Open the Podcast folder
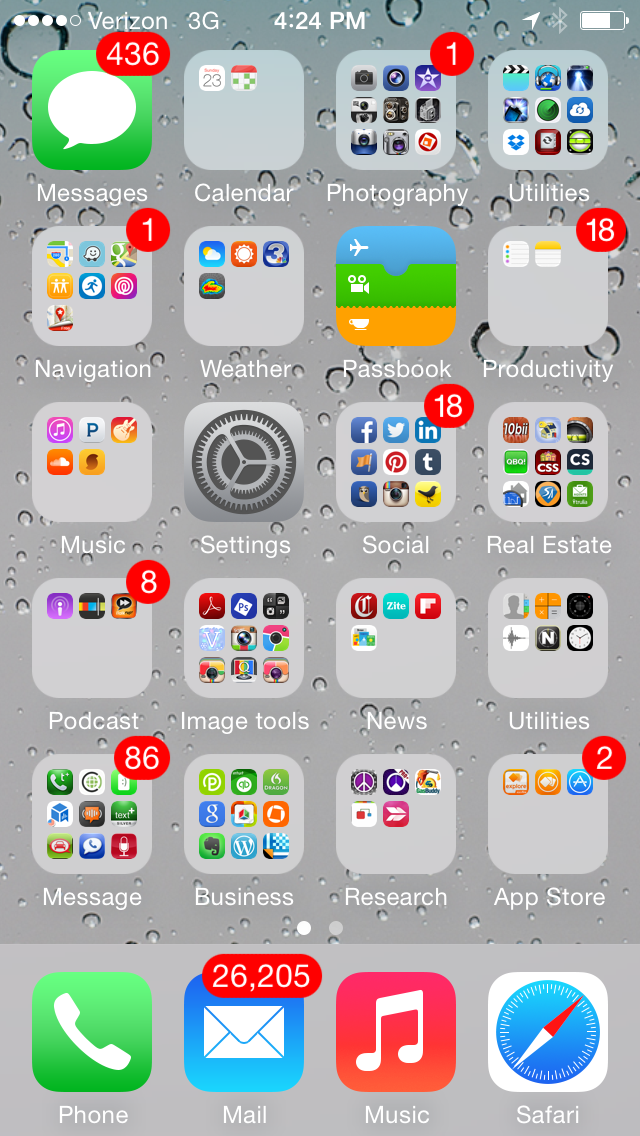Screen dimensions: 640x1136 pyautogui.click(x=92, y=638)
